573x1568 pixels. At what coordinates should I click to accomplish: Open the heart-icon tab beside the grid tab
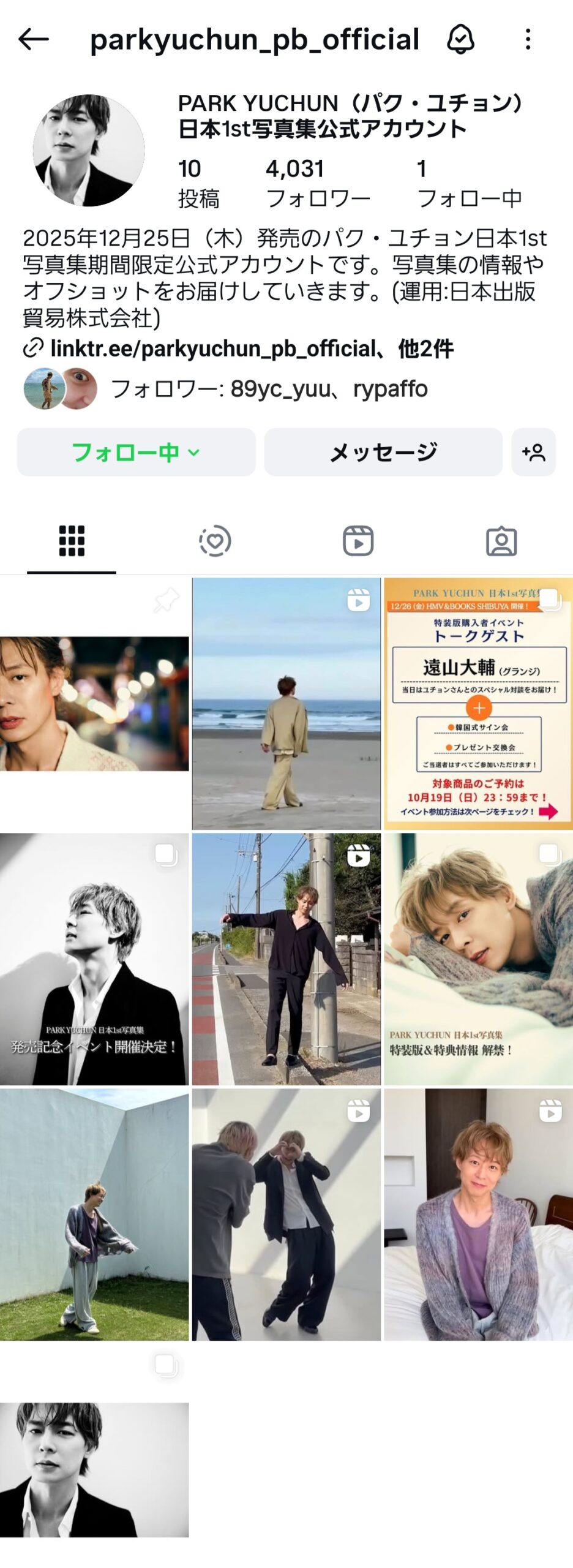[x=215, y=541]
